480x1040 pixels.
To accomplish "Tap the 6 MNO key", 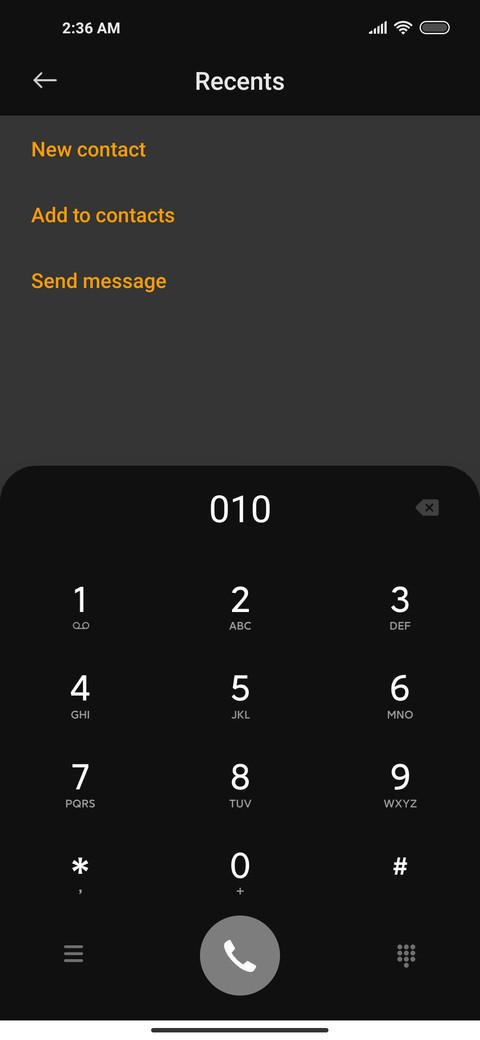I will [400, 696].
